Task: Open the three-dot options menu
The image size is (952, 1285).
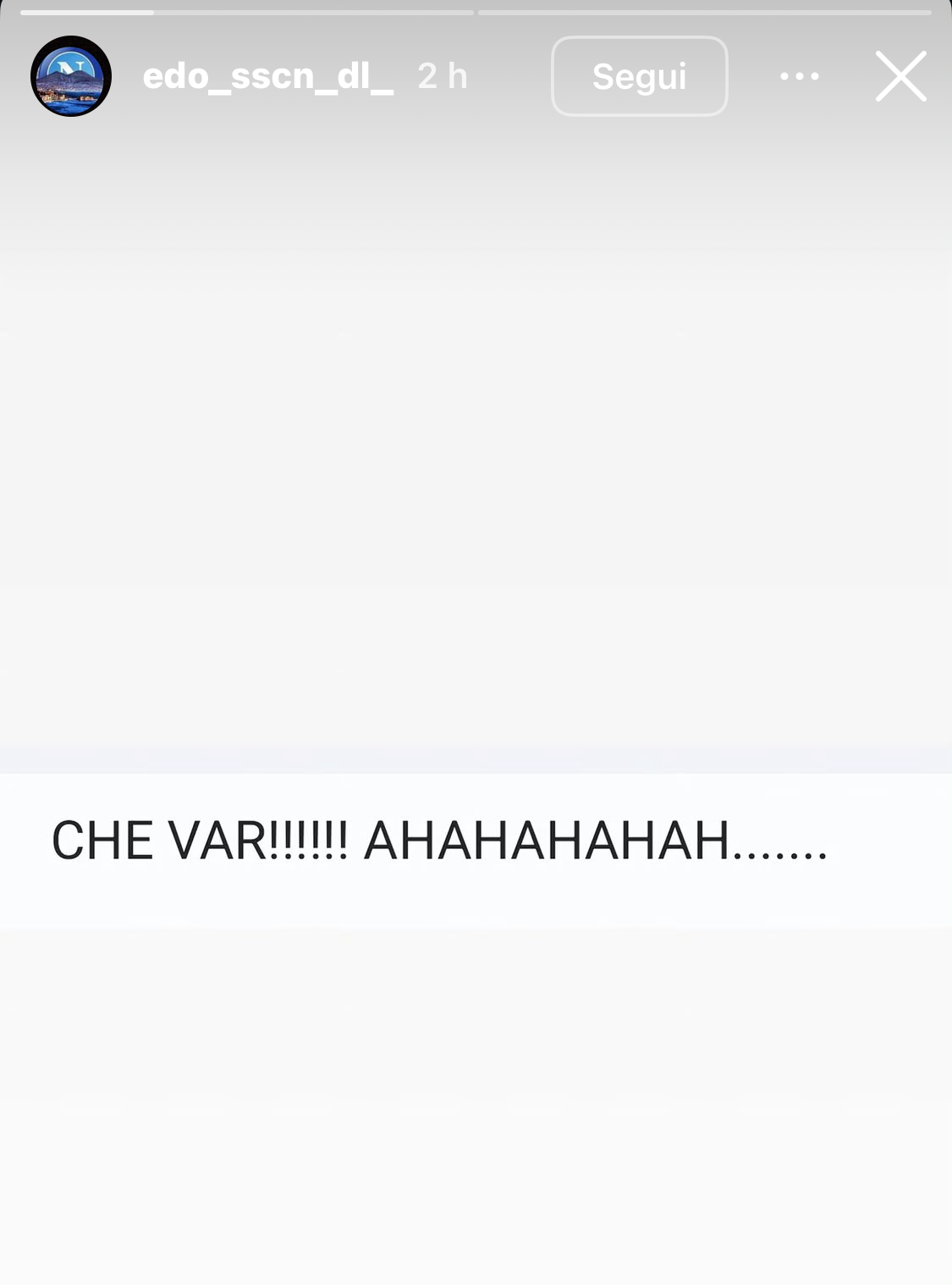Action: (799, 76)
